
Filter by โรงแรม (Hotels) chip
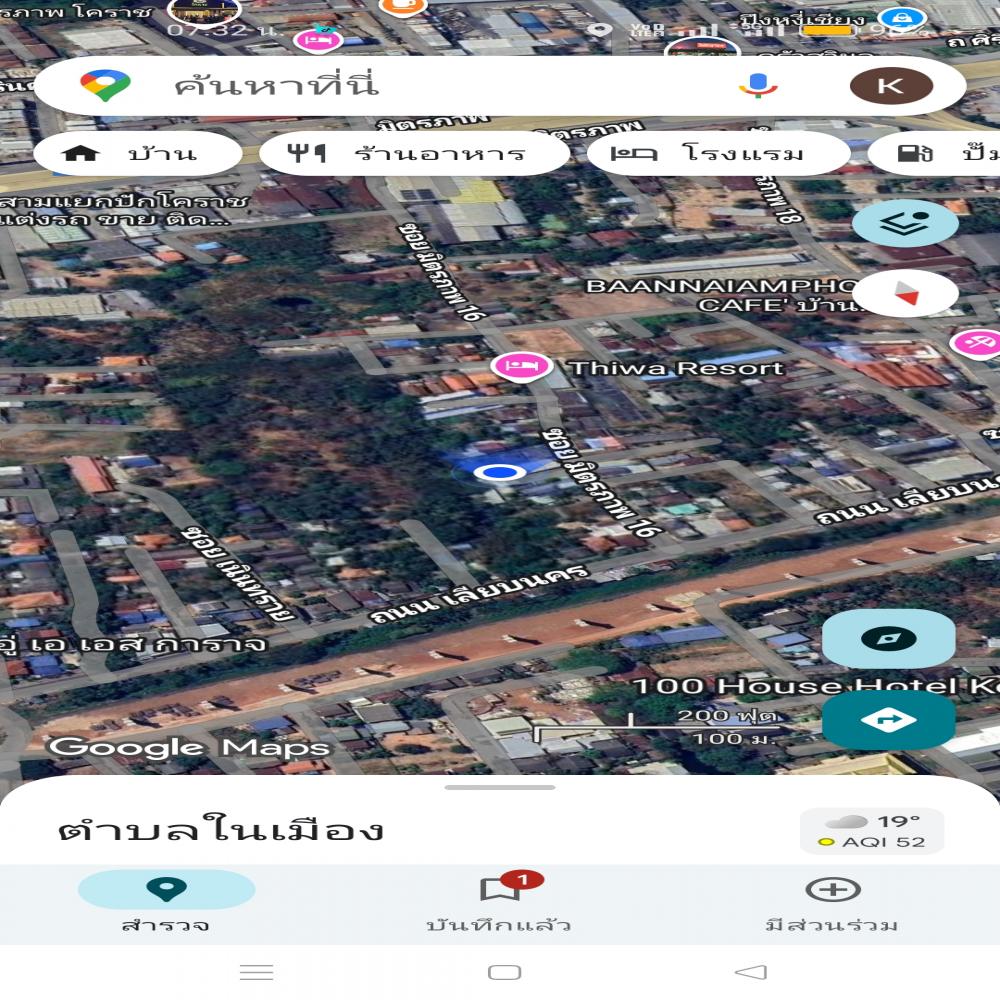tap(717, 154)
